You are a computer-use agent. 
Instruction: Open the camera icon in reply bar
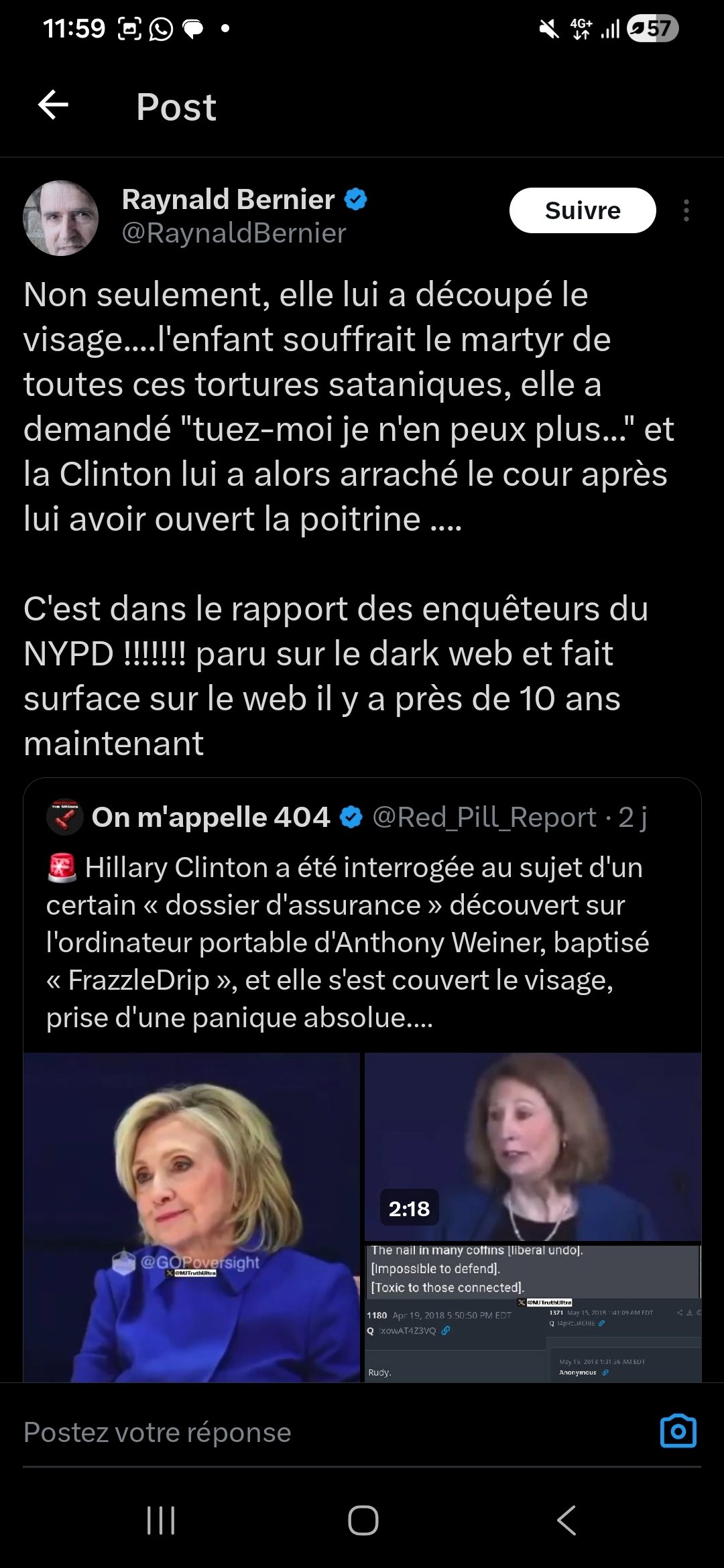point(678,1432)
